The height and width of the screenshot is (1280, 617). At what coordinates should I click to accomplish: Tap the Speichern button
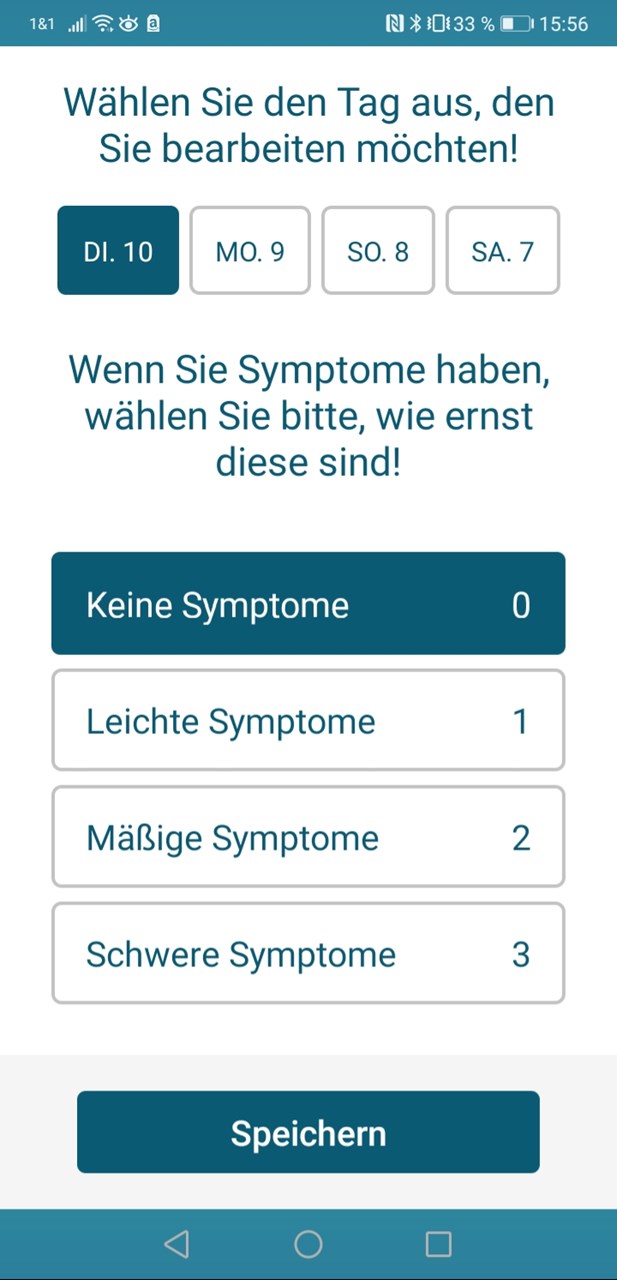308,1132
